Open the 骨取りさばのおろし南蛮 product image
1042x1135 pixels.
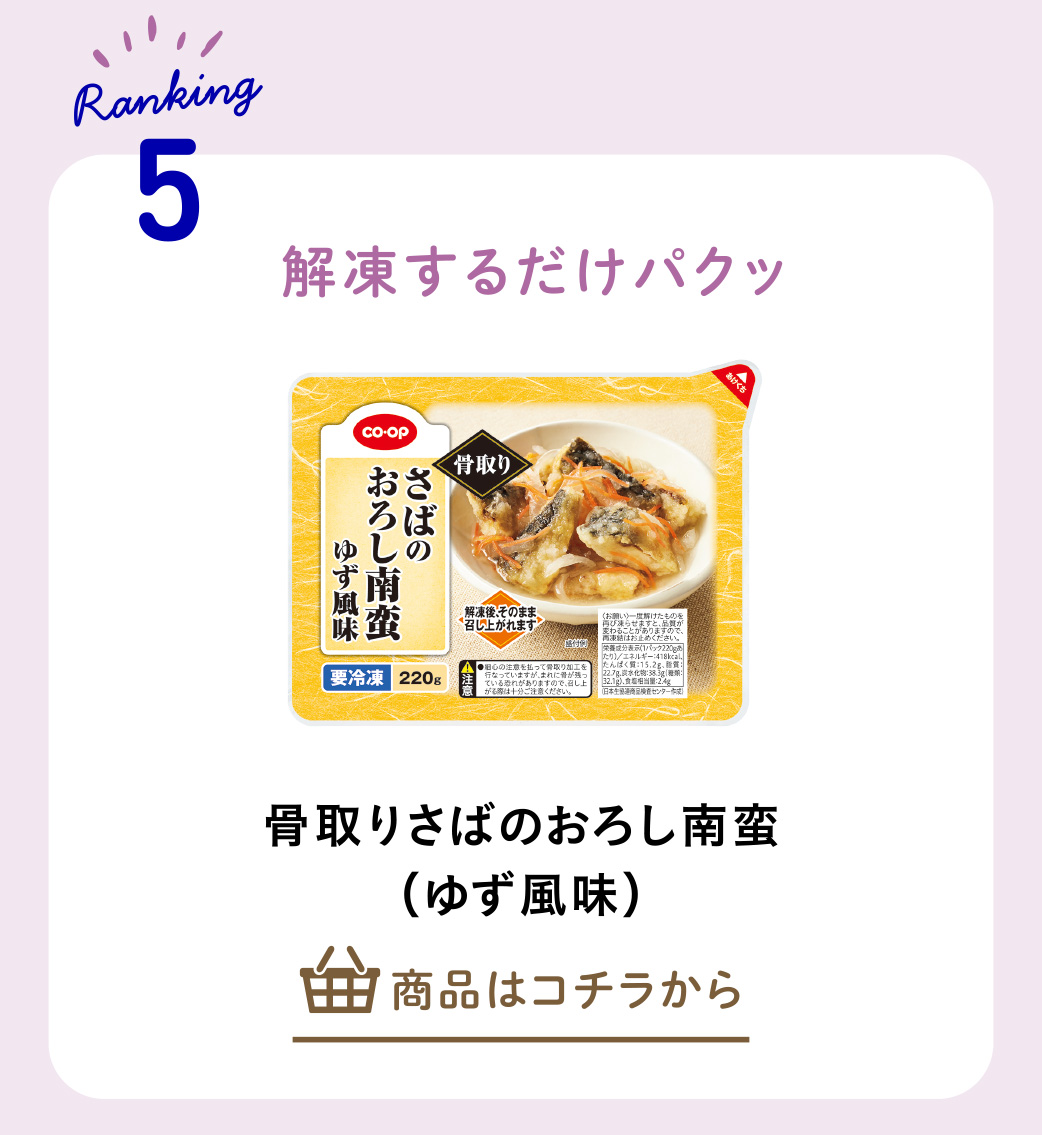521,546
